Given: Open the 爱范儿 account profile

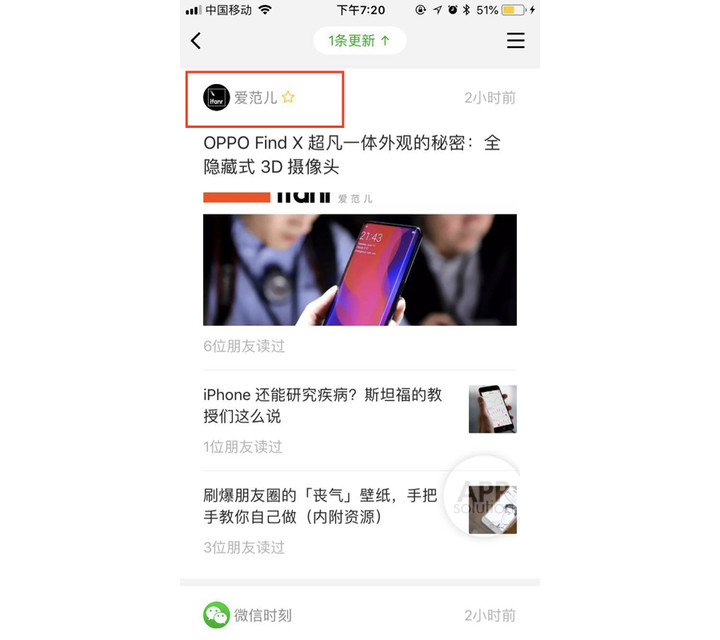Looking at the screenshot, I should point(255,98).
